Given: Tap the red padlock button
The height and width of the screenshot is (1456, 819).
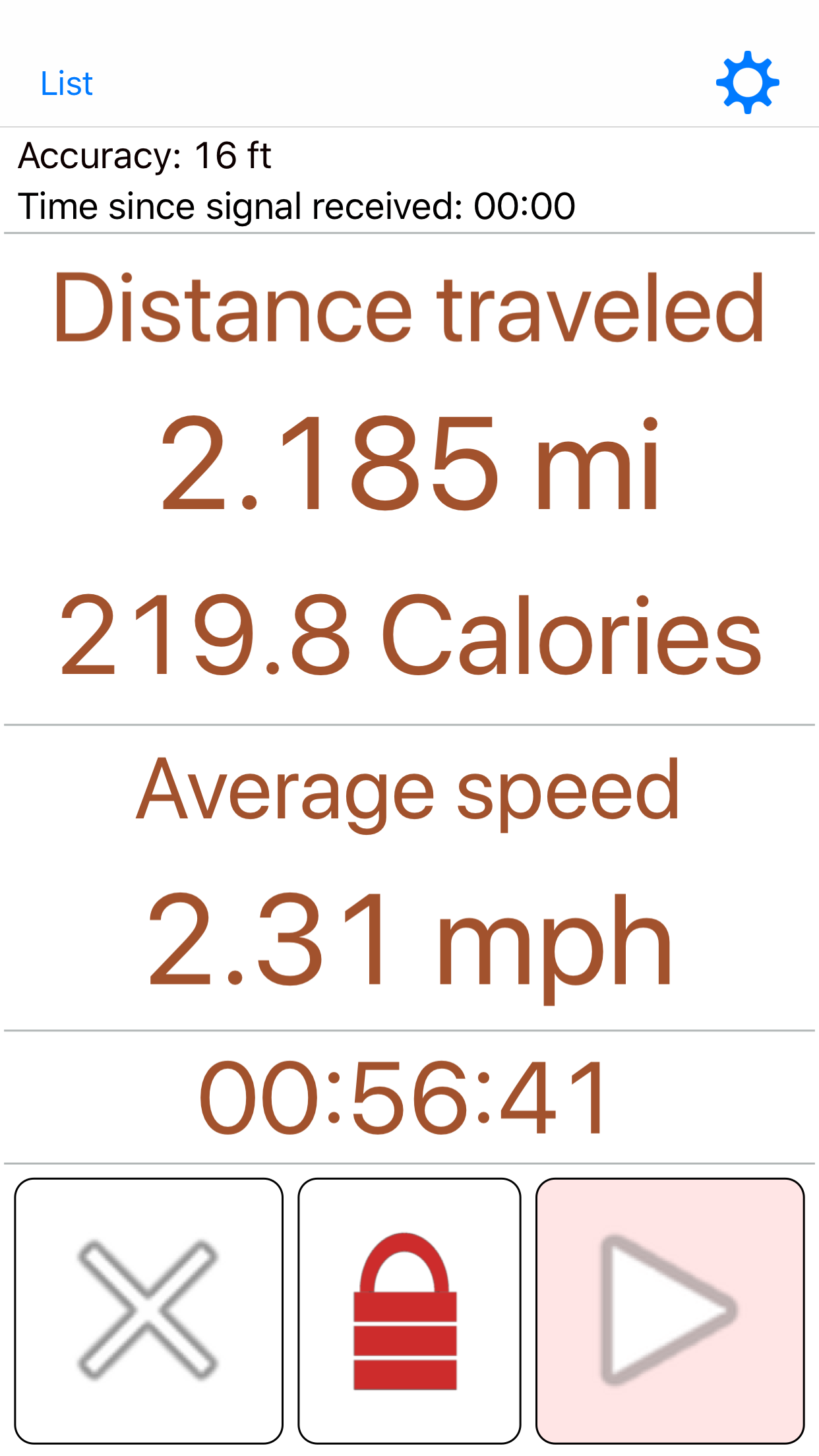Looking at the screenshot, I should coord(409,1311).
